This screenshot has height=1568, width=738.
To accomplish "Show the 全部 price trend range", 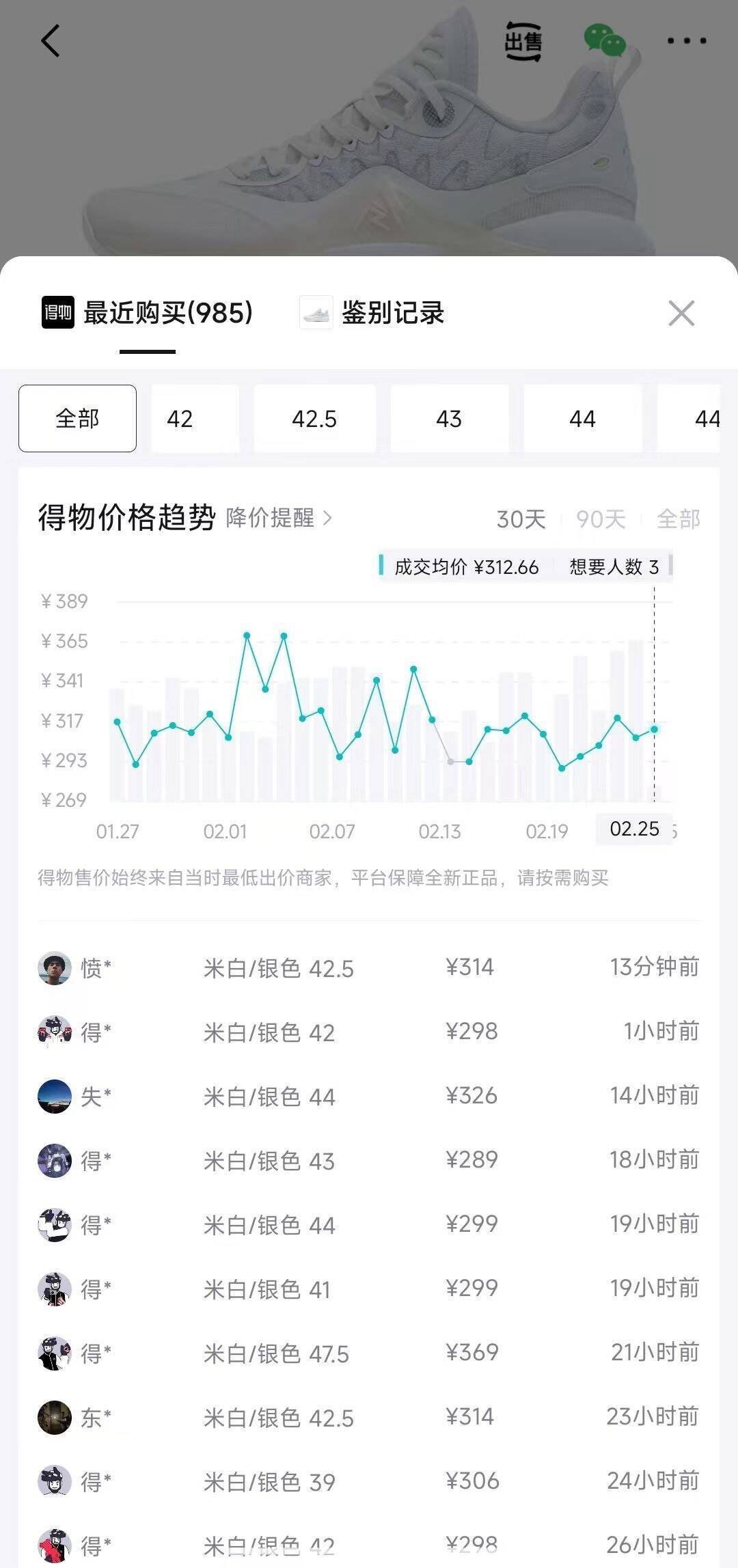I will coord(678,519).
